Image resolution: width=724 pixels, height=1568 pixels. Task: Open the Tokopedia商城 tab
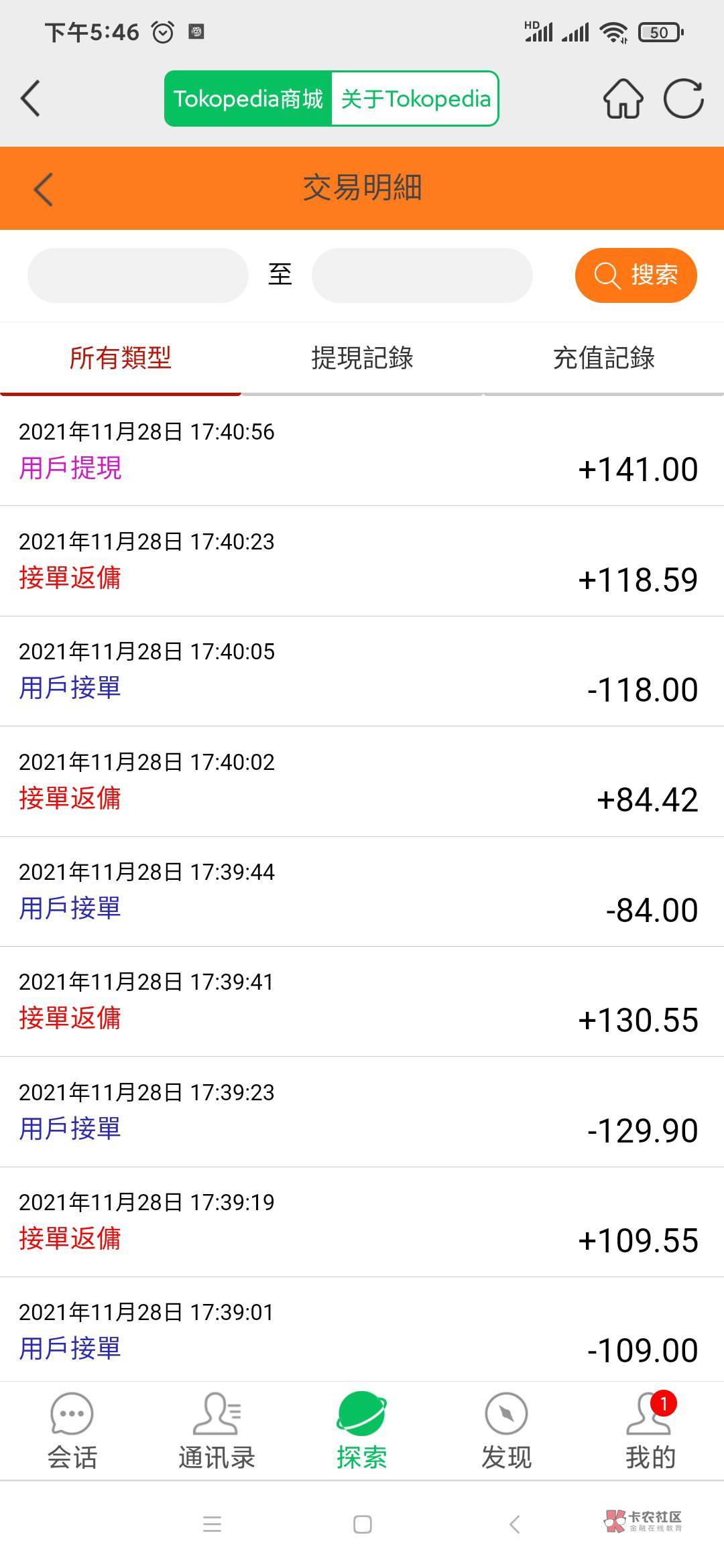248,99
